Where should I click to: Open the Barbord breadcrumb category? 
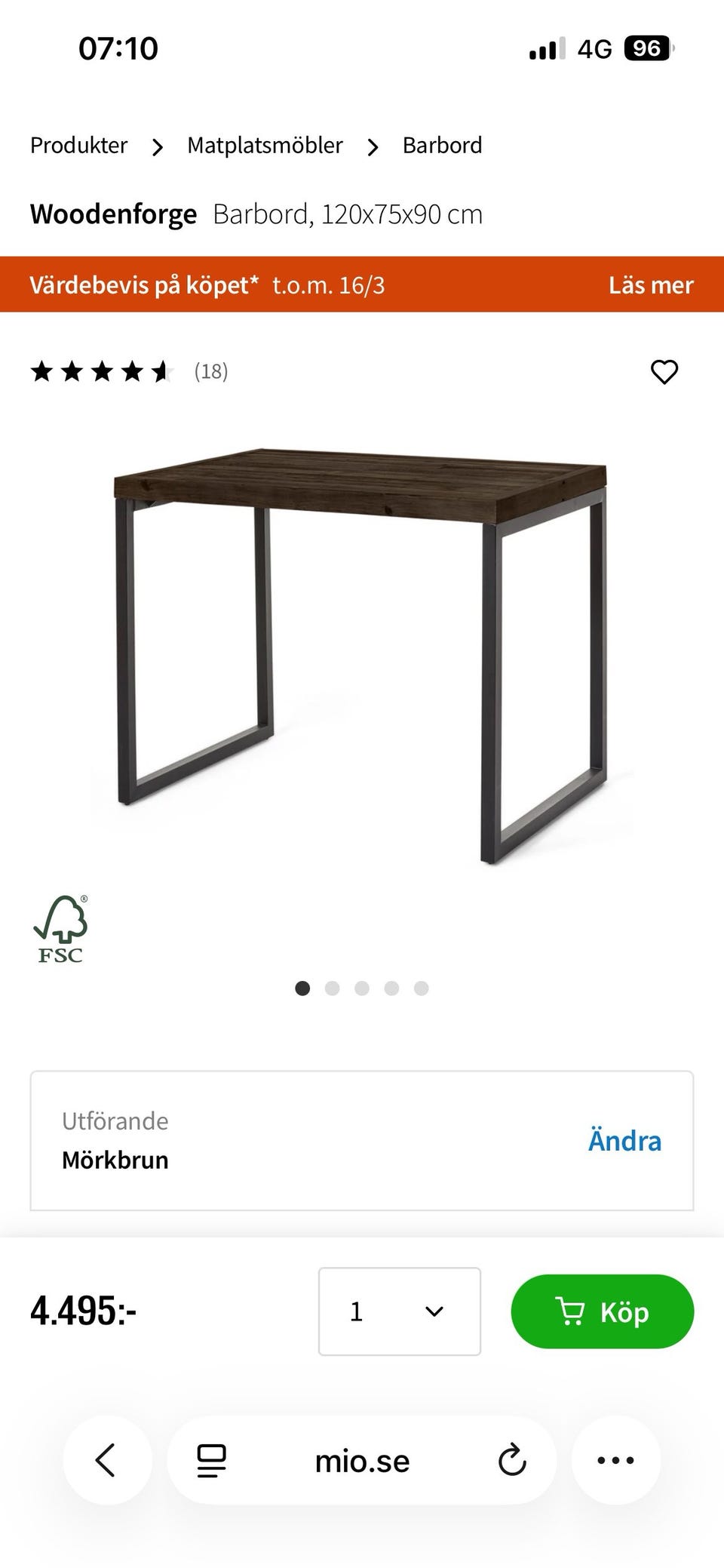tap(443, 145)
